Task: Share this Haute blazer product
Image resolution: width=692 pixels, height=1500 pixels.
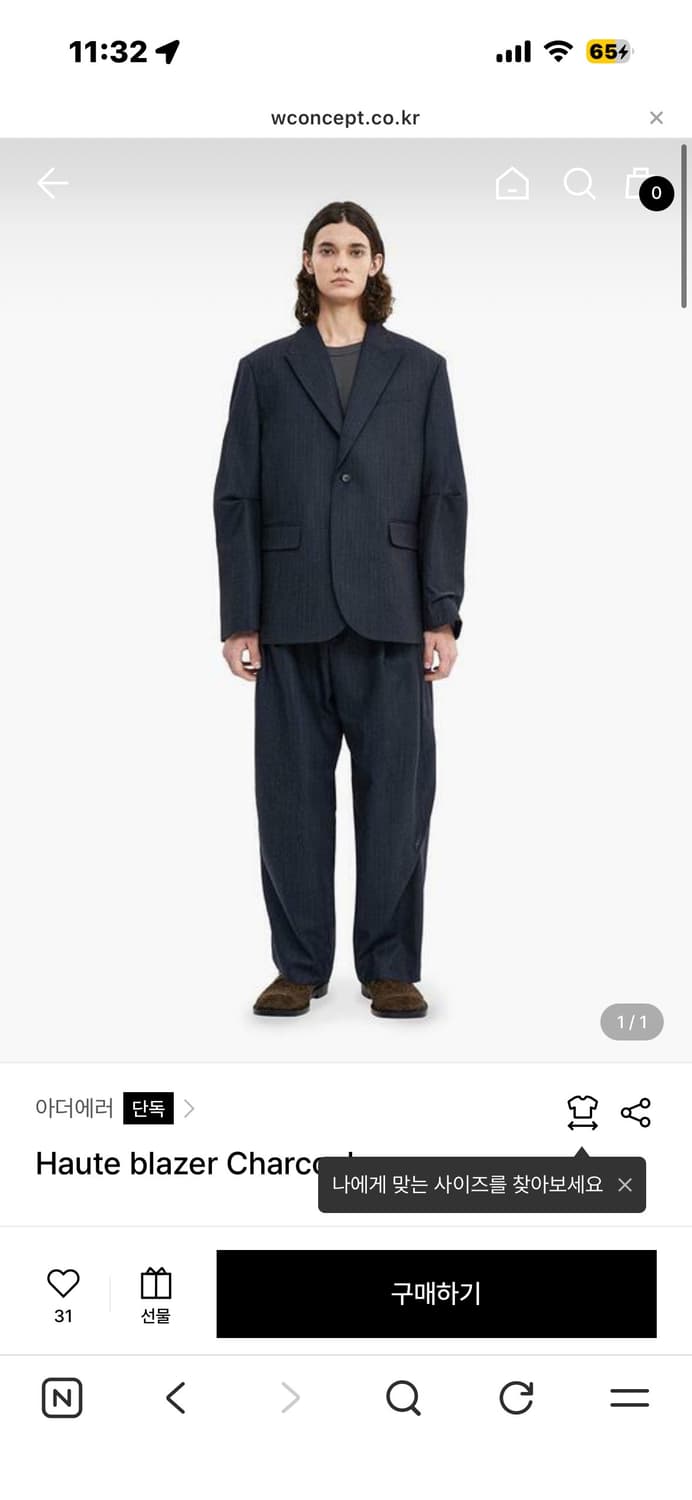Action: [636, 1112]
